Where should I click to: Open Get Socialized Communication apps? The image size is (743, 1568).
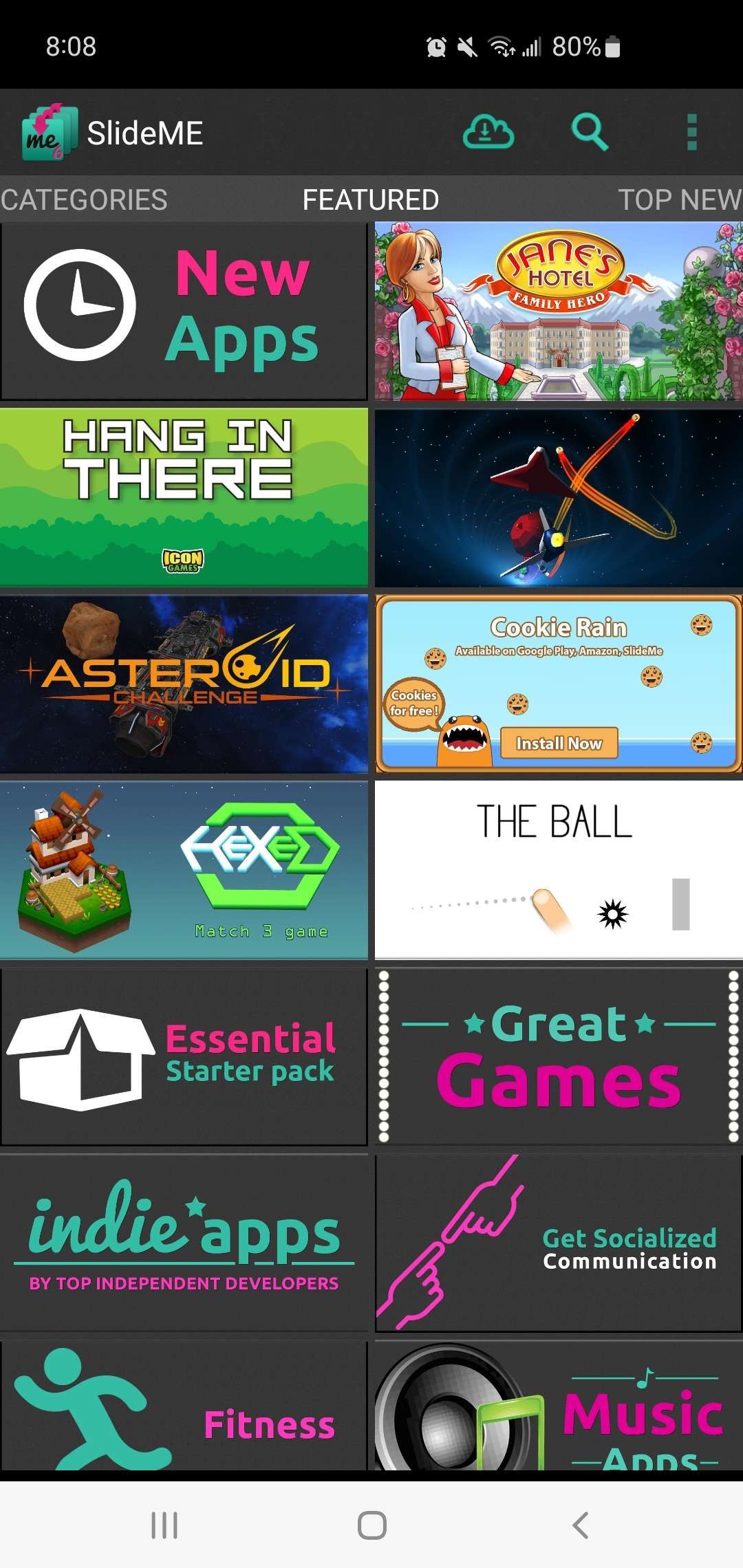tap(559, 1243)
